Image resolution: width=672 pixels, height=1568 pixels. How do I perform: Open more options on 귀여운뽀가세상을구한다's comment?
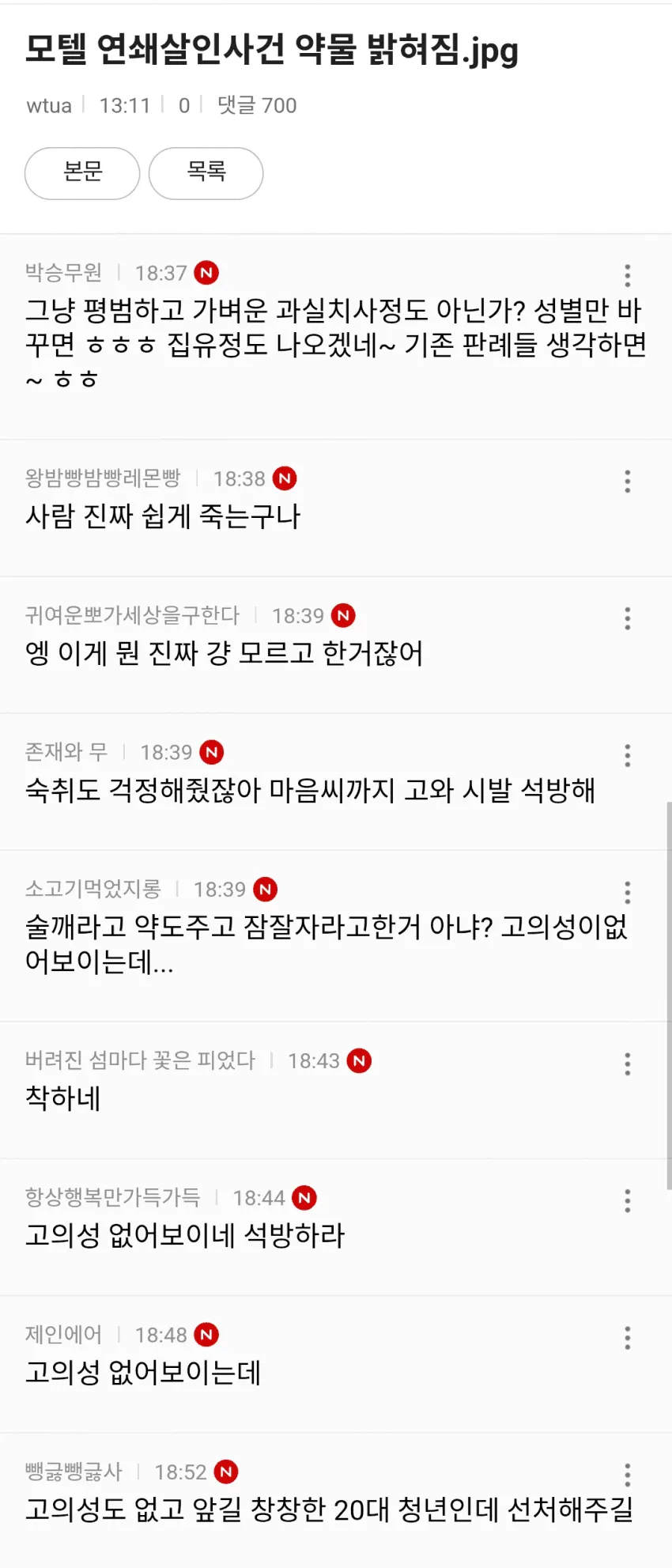tap(627, 618)
